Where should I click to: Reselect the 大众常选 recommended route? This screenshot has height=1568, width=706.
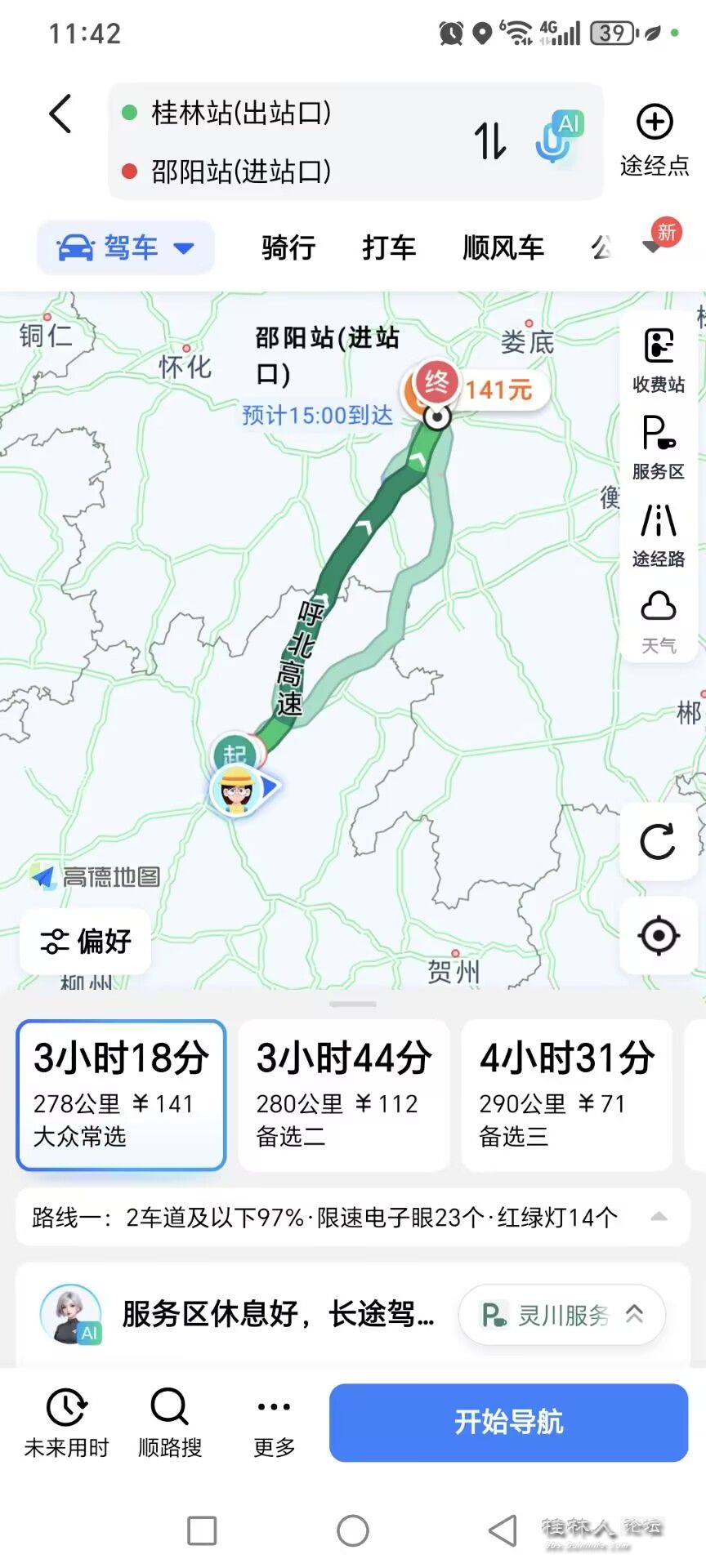pyautogui.click(x=120, y=1094)
